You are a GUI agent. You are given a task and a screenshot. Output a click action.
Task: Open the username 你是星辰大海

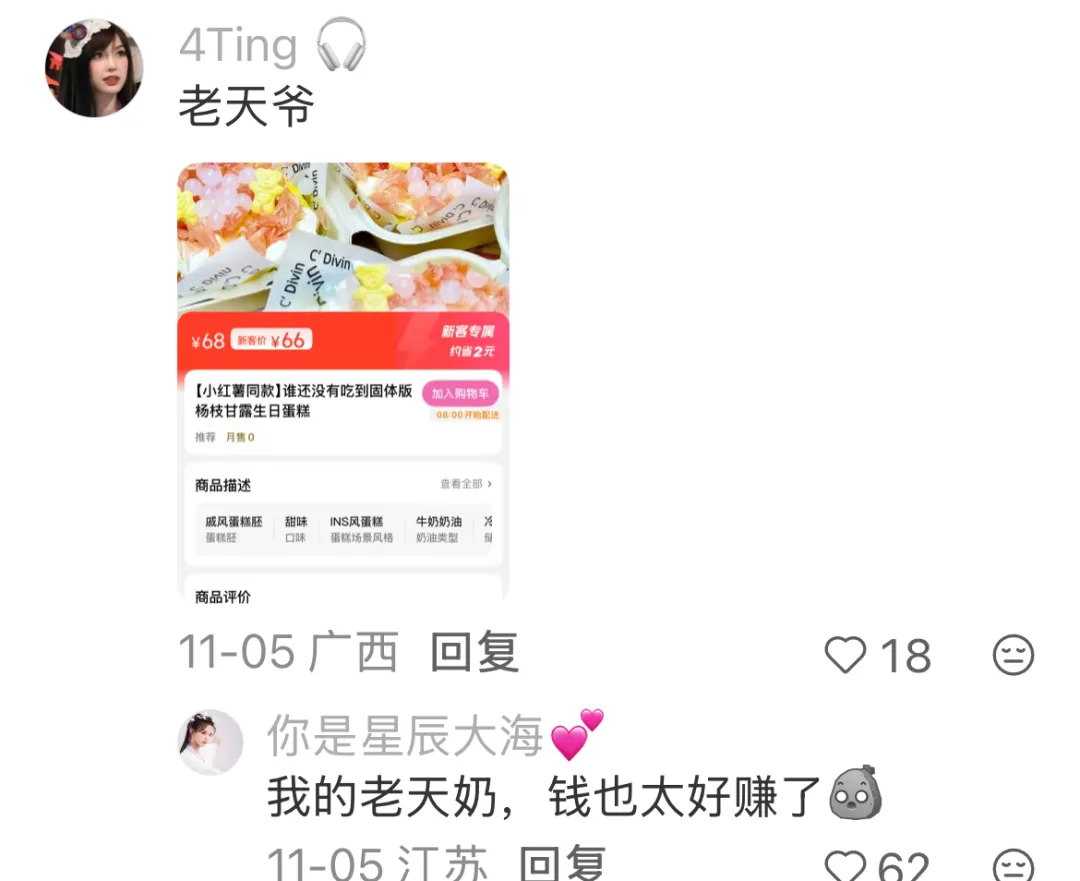click(404, 737)
